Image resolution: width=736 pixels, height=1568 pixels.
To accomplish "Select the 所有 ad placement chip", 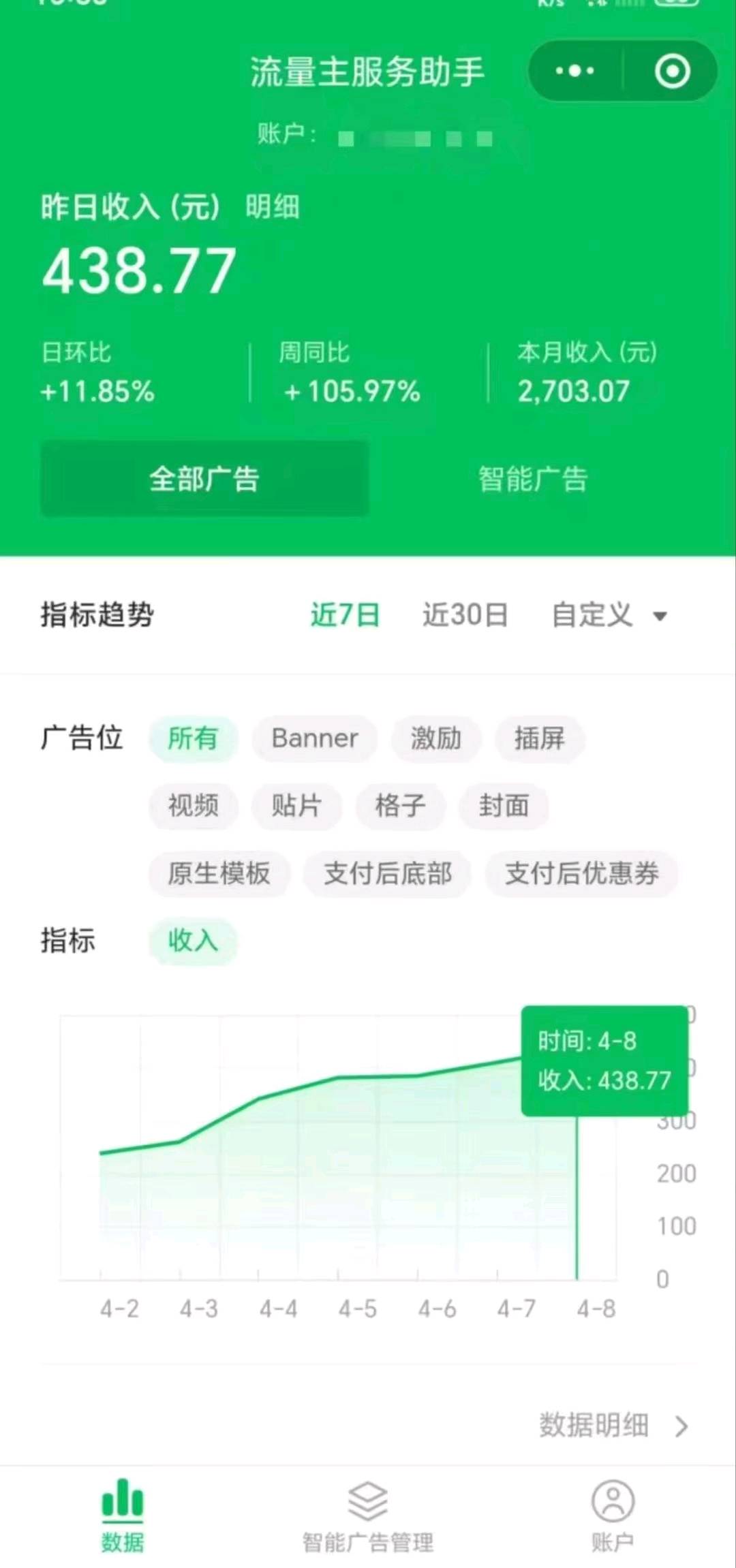I will pyautogui.click(x=193, y=738).
